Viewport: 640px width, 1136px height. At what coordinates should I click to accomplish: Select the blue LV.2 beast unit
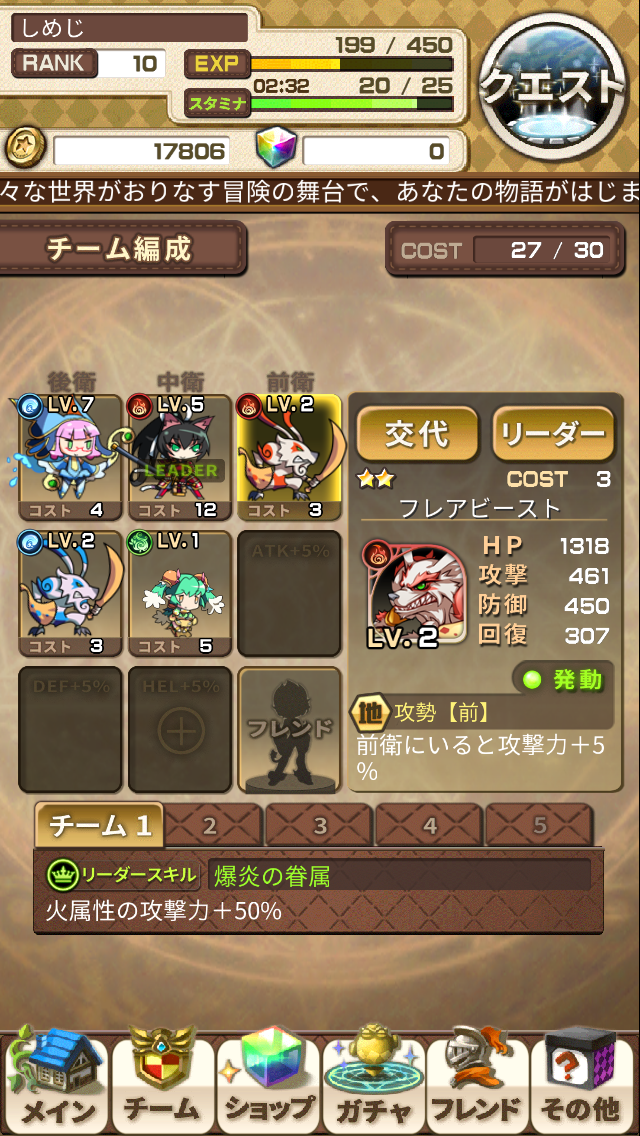coord(70,593)
